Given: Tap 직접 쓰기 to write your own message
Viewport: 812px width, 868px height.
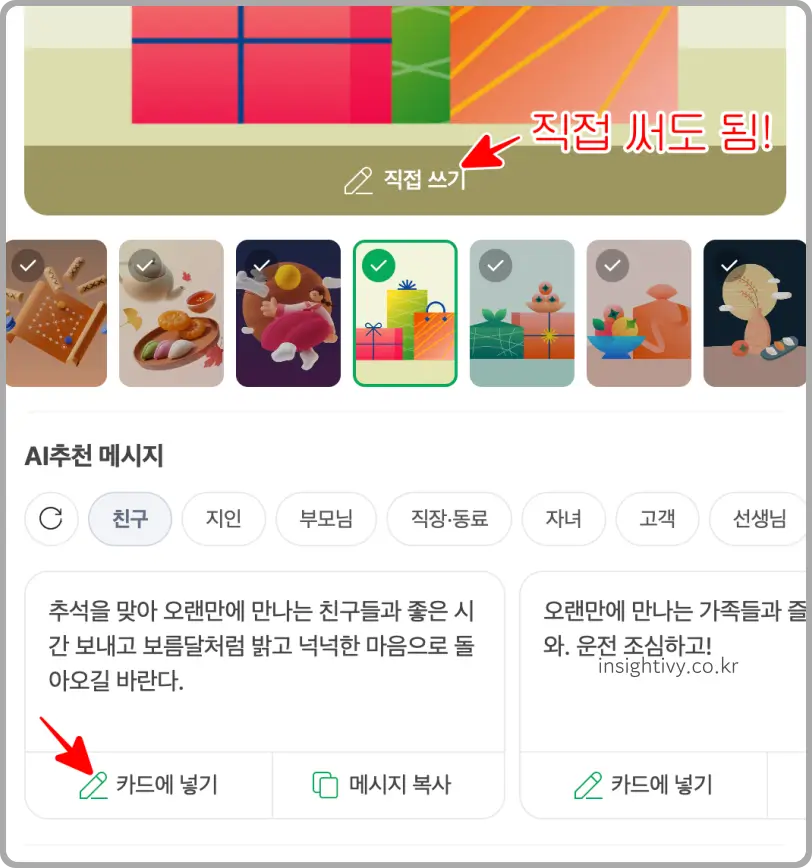Looking at the screenshot, I should point(405,180).
